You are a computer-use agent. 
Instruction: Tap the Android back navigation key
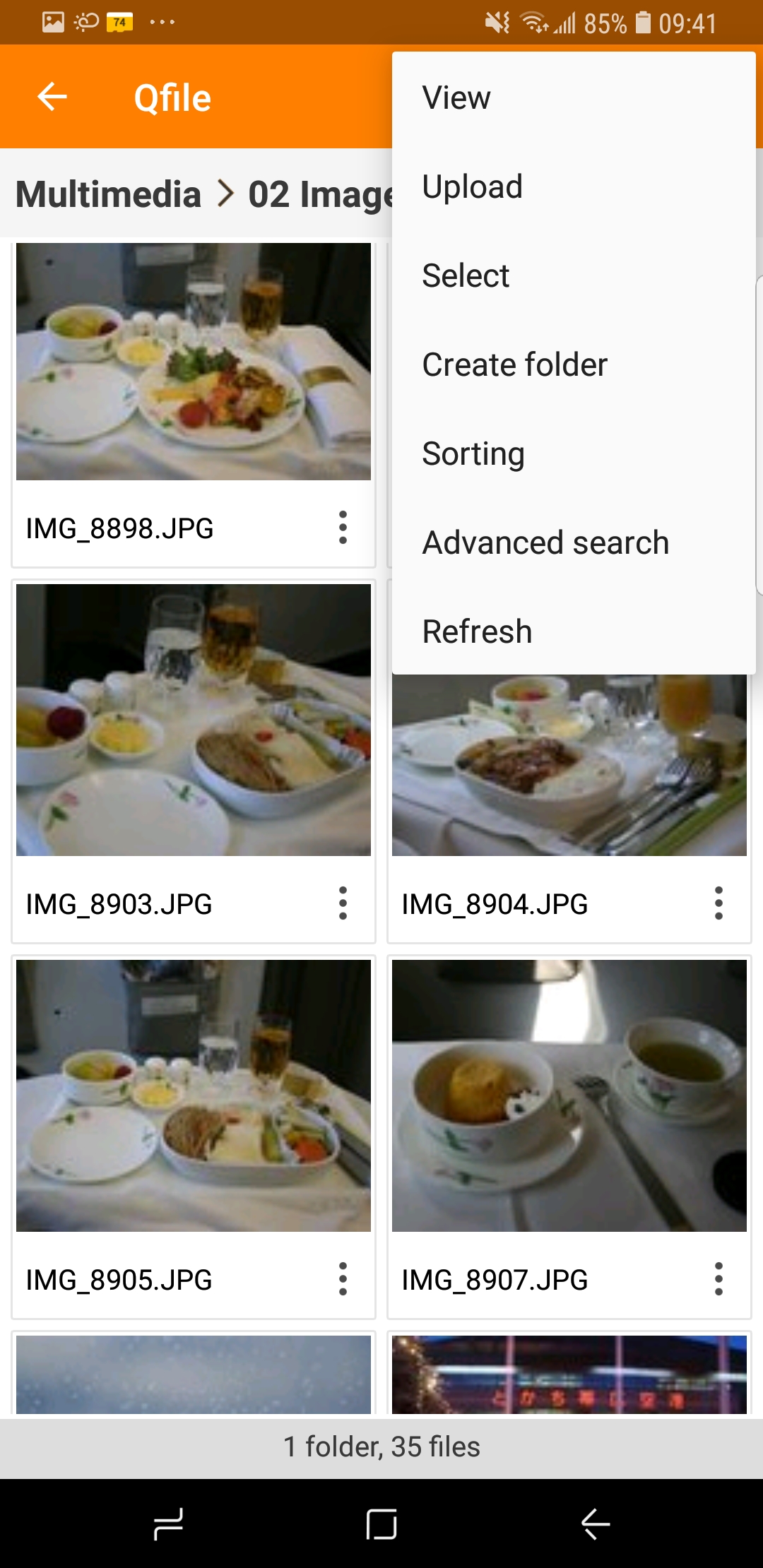593,1522
